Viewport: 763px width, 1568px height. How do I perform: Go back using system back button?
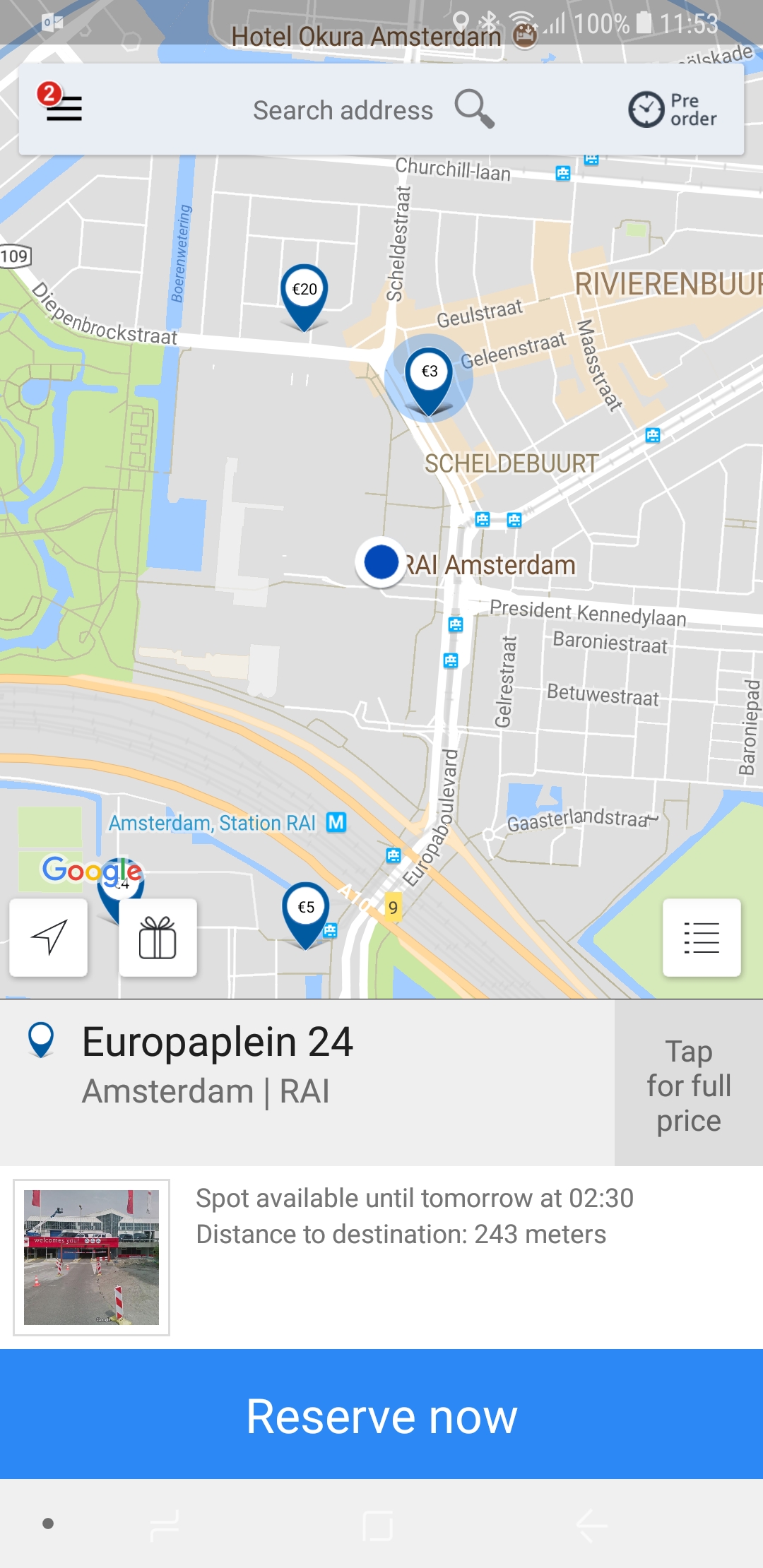(x=592, y=1525)
